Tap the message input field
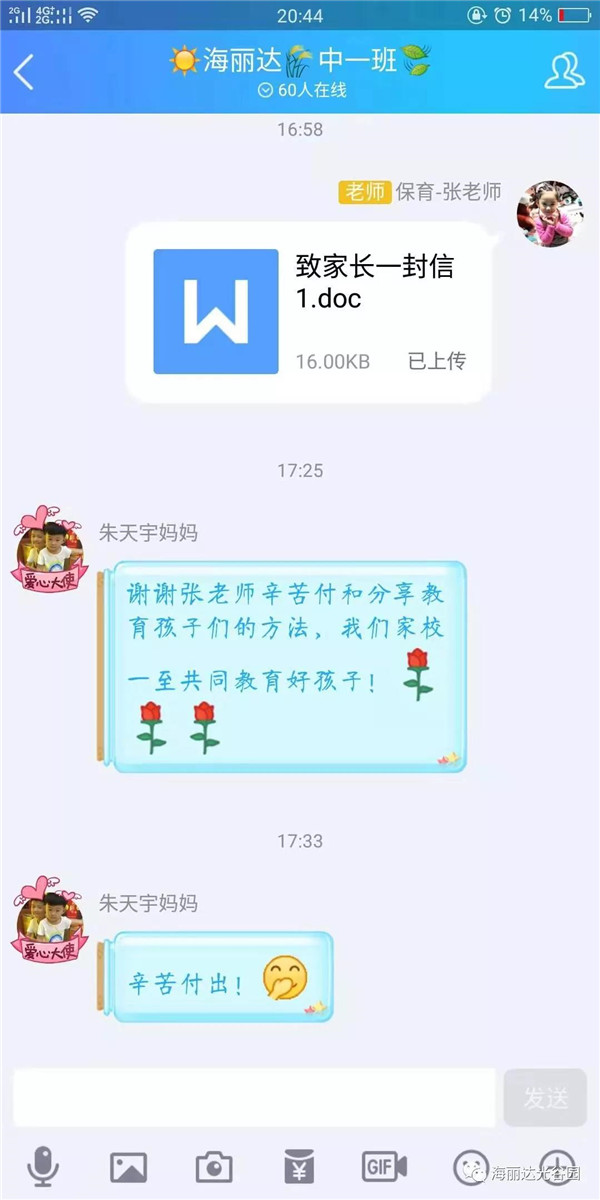Screen dimensions: 600x1200 (x=254, y=1098)
